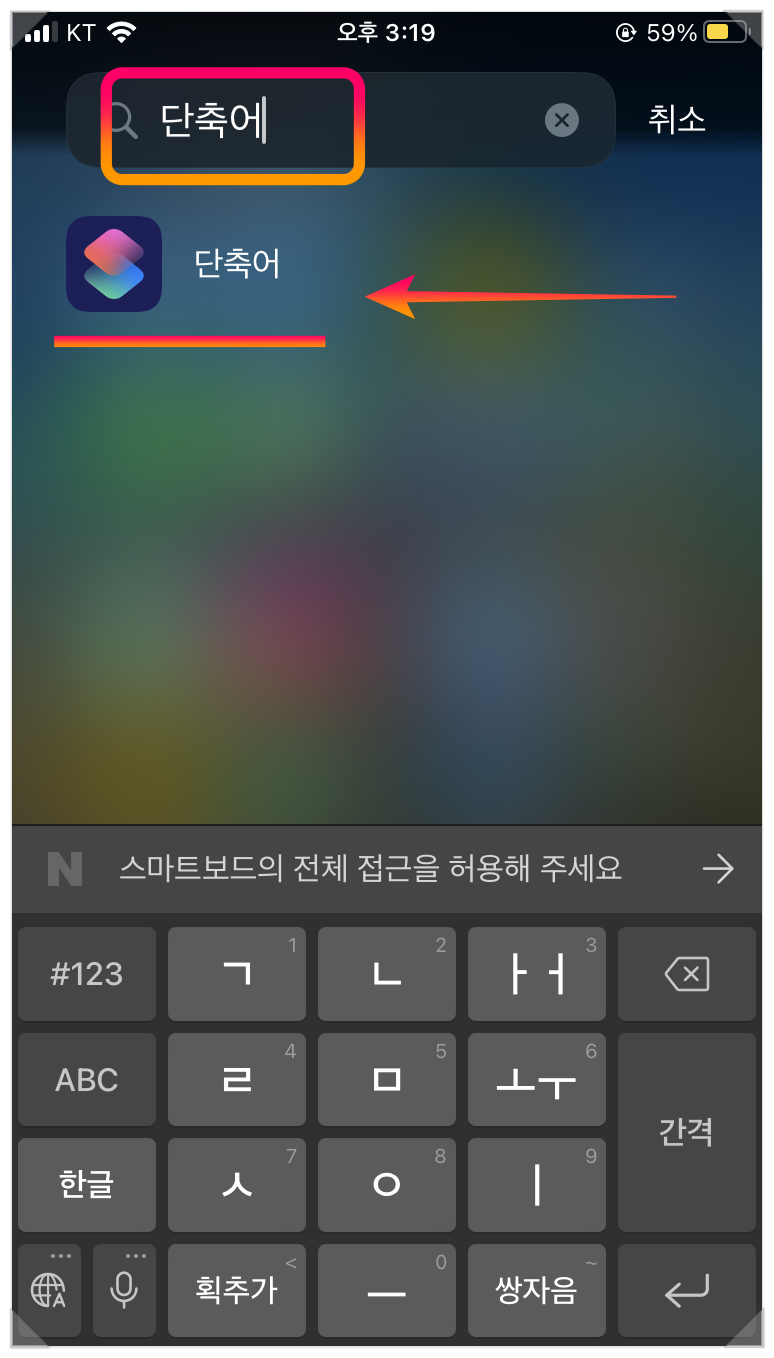Tap the search field containing 단축어

pos(340,120)
